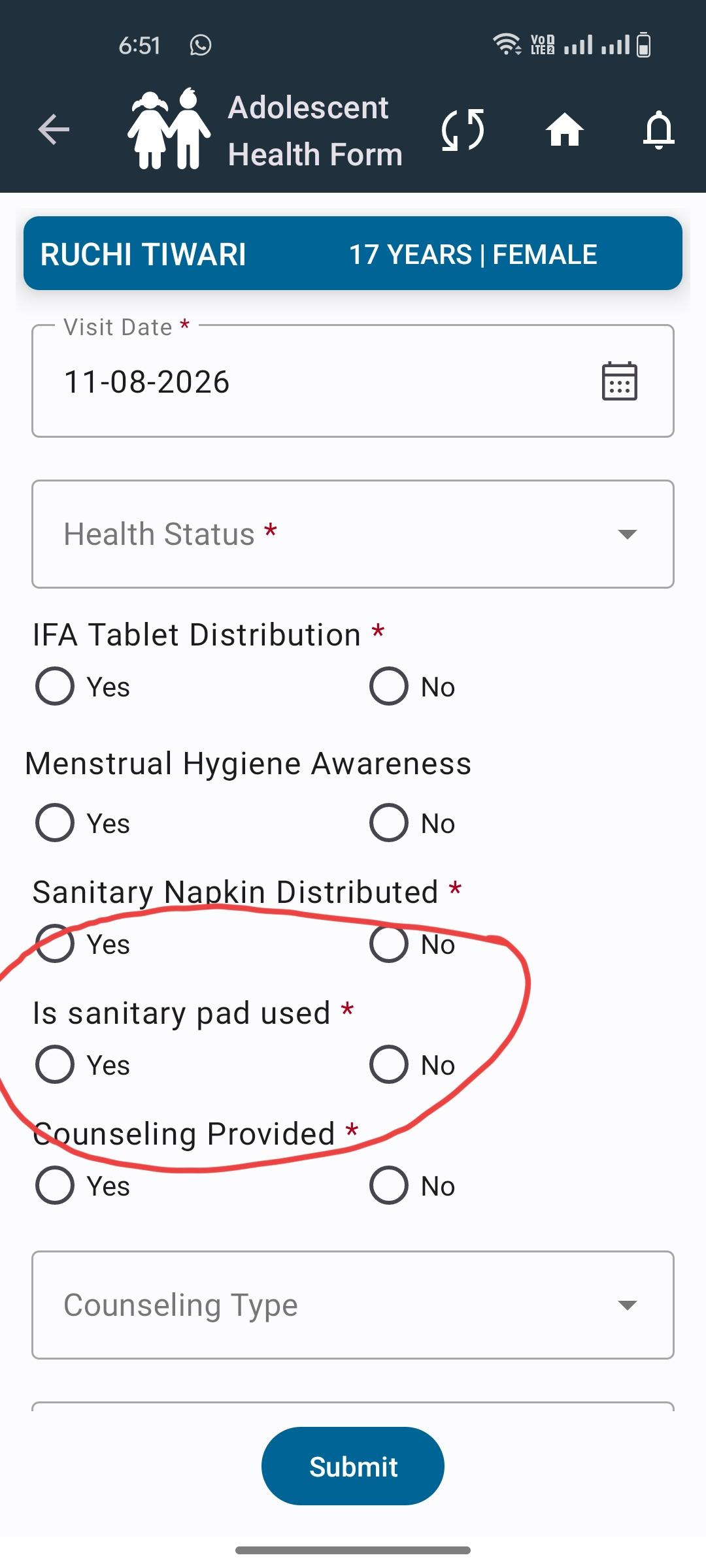Go back using the header arrow
The width and height of the screenshot is (706, 1568).
[54, 129]
